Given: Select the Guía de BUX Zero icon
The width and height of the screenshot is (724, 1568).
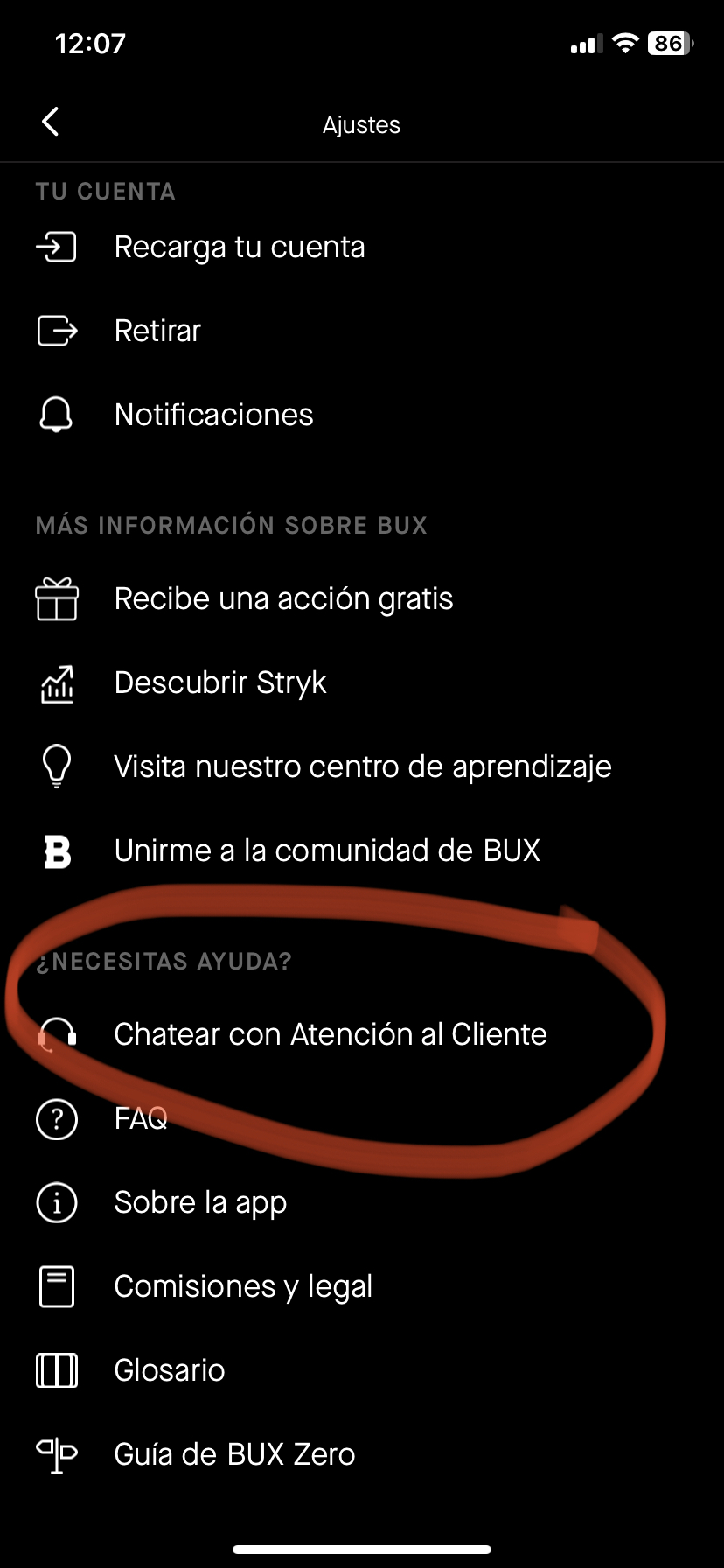Looking at the screenshot, I should pos(57,1454).
